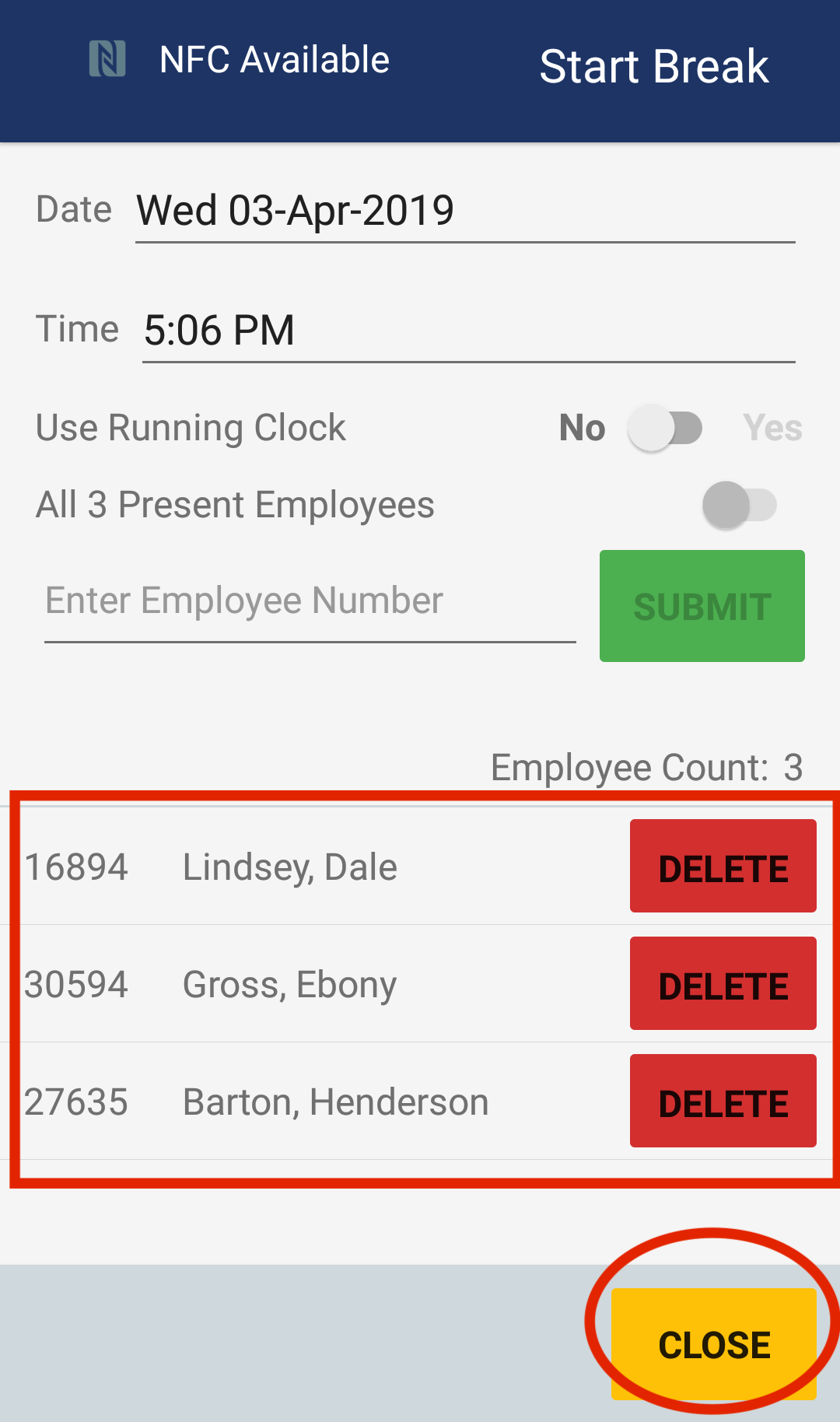Select employee number 16894
840x1422 pixels.
(77, 866)
